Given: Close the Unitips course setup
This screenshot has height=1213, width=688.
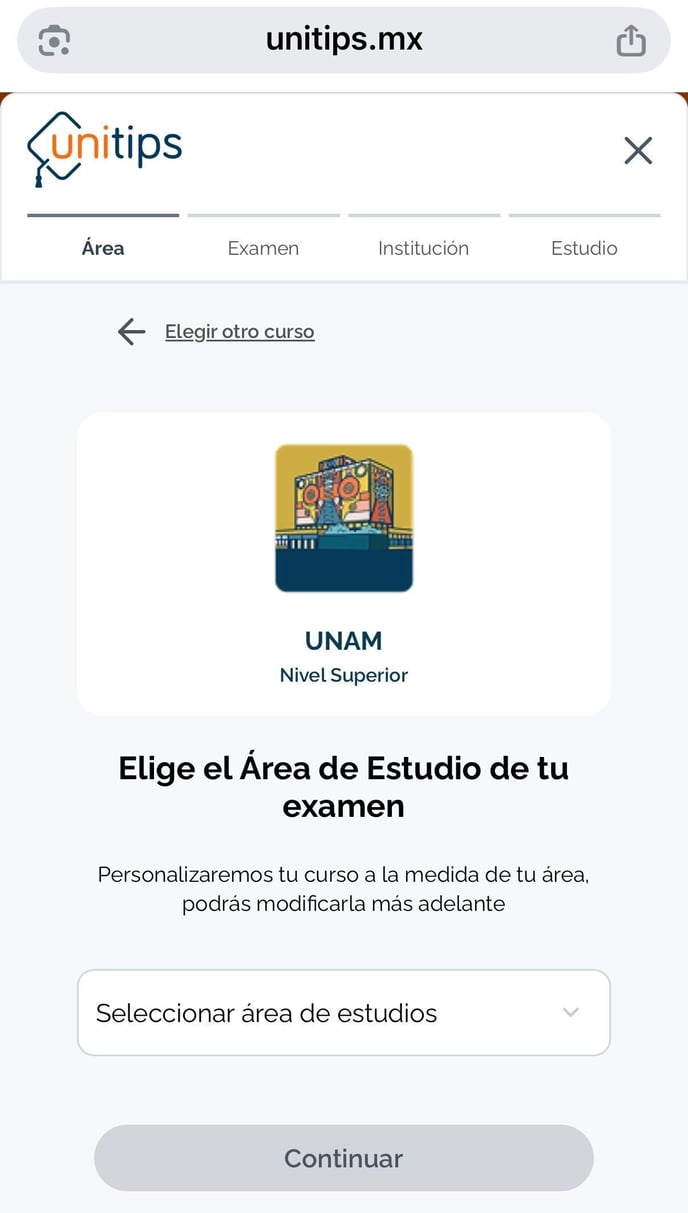Looking at the screenshot, I should (638, 151).
